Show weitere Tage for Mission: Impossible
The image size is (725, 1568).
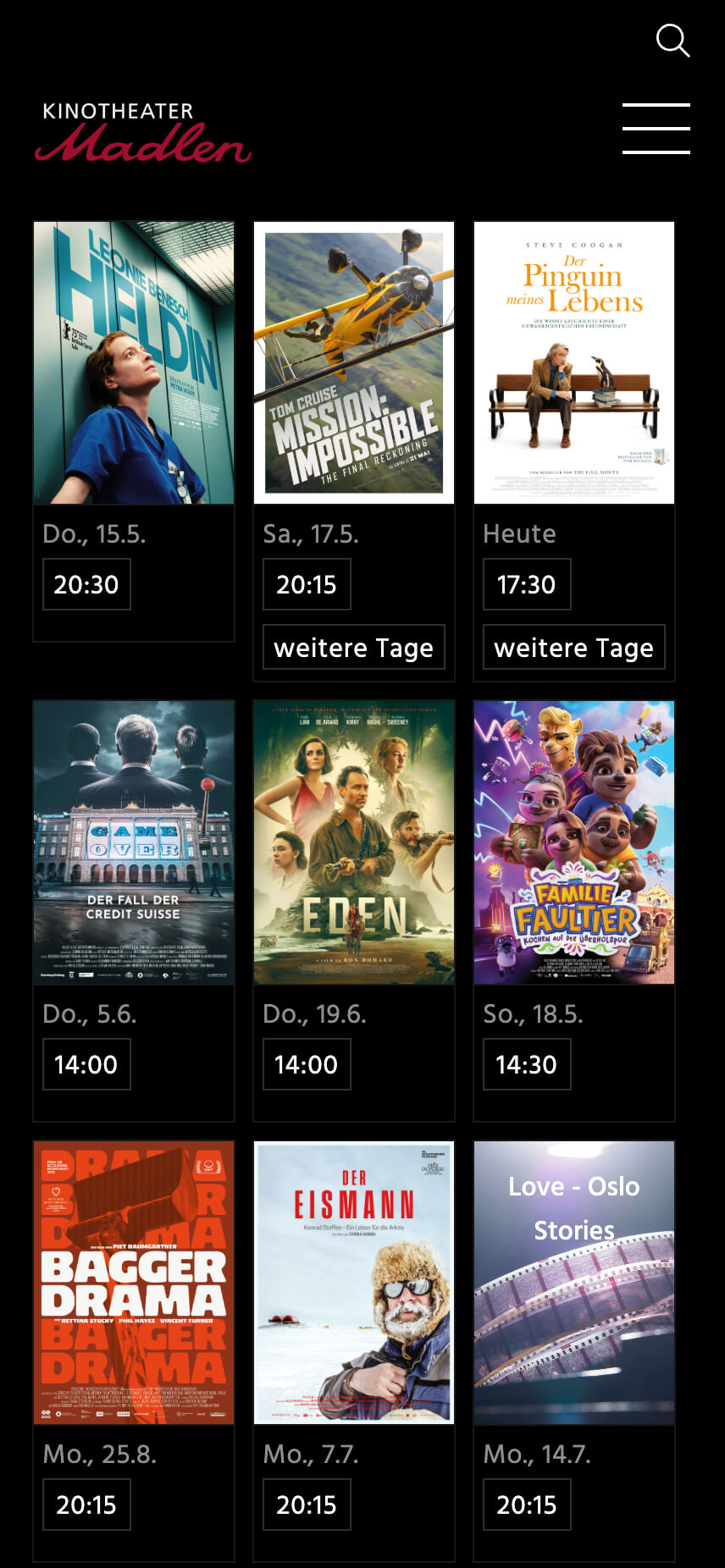[x=354, y=648]
